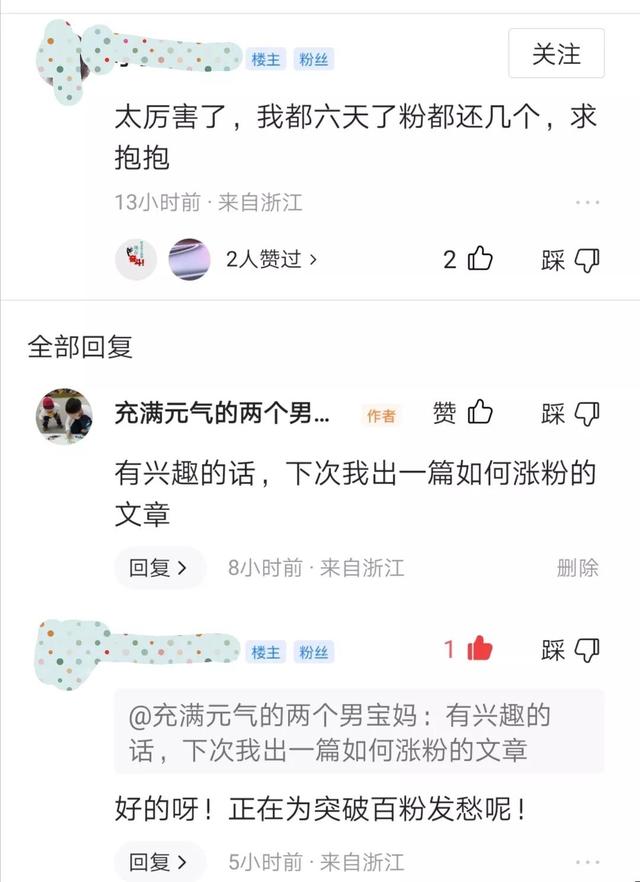Image resolution: width=640 pixels, height=882 pixels.
Task: Reply to the author's comment from 8小时前
Action: [x=158, y=568]
